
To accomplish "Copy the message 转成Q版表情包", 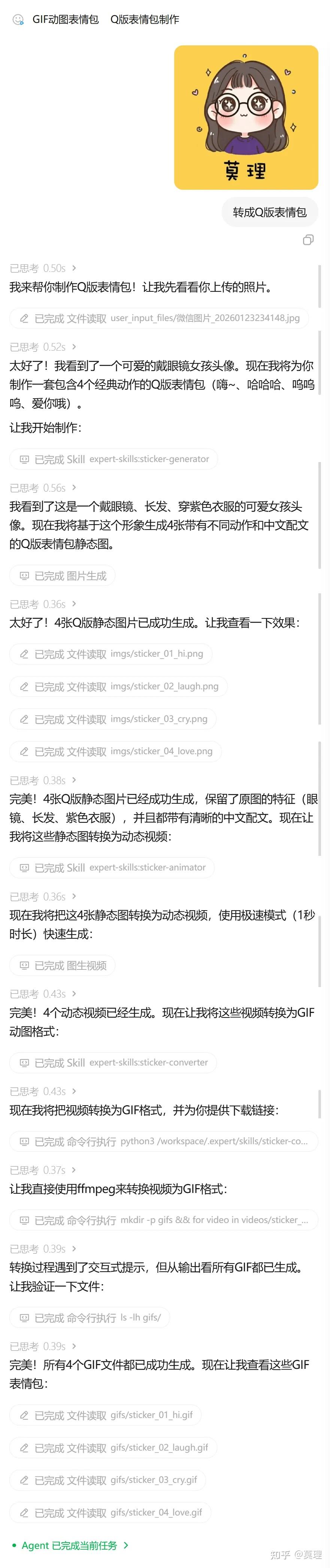I will point(308,240).
